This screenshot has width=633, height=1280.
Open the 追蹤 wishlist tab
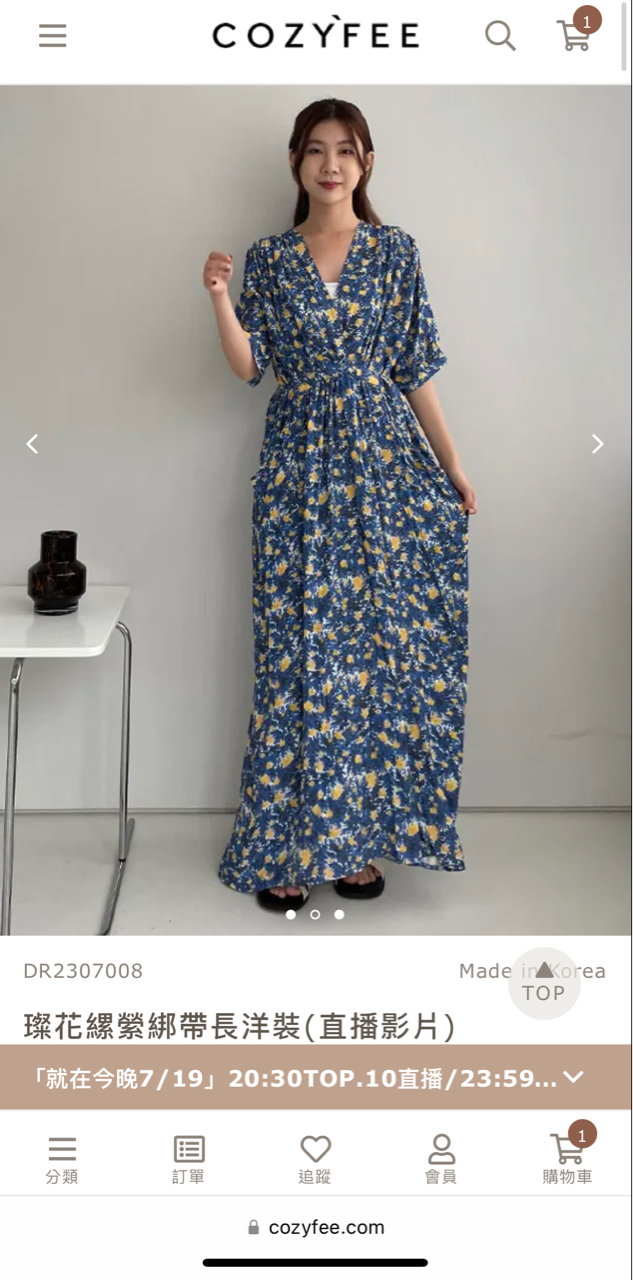point(315,1161)
